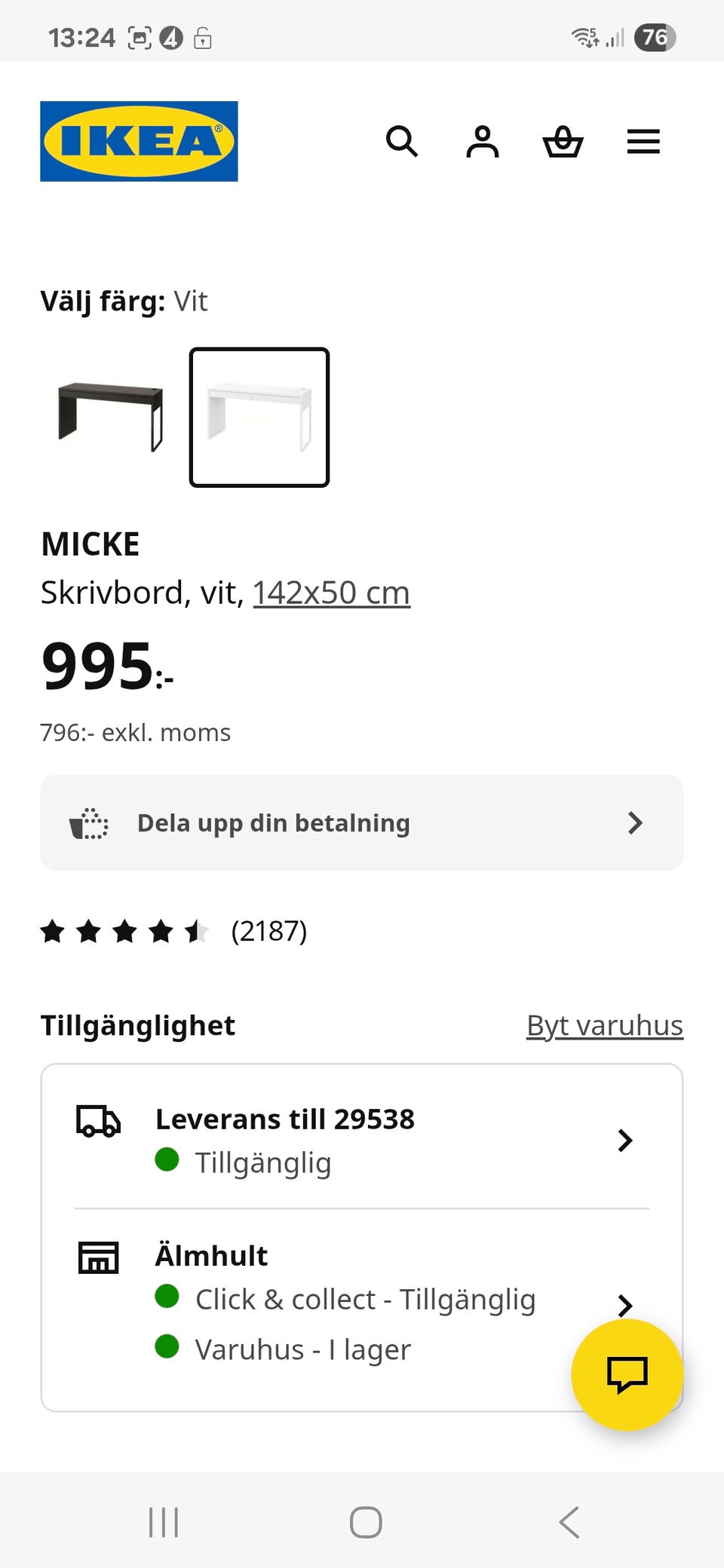Open the user profile icon
The width and height of the screenshot is (724, 1568).
click(x=482, y=141)
